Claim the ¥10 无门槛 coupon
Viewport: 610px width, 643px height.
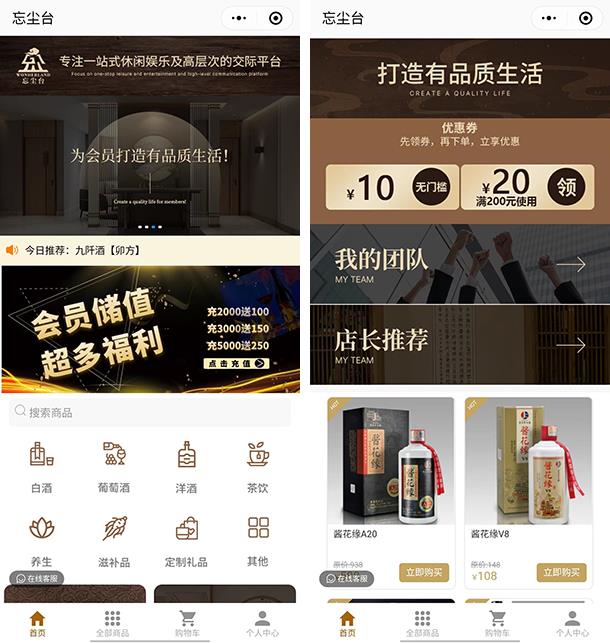pos(432,187)
